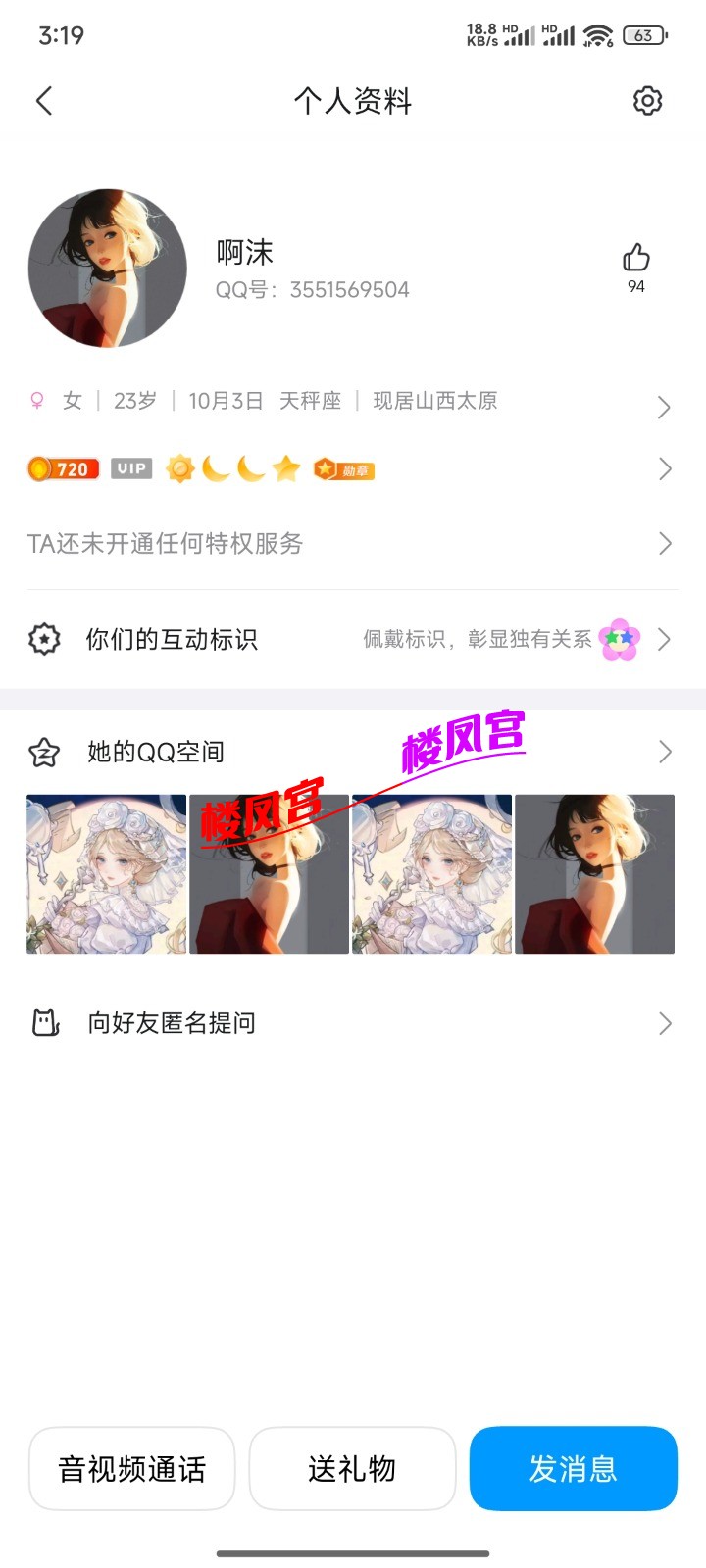Open 她的QQ空间

pos(351,753)
